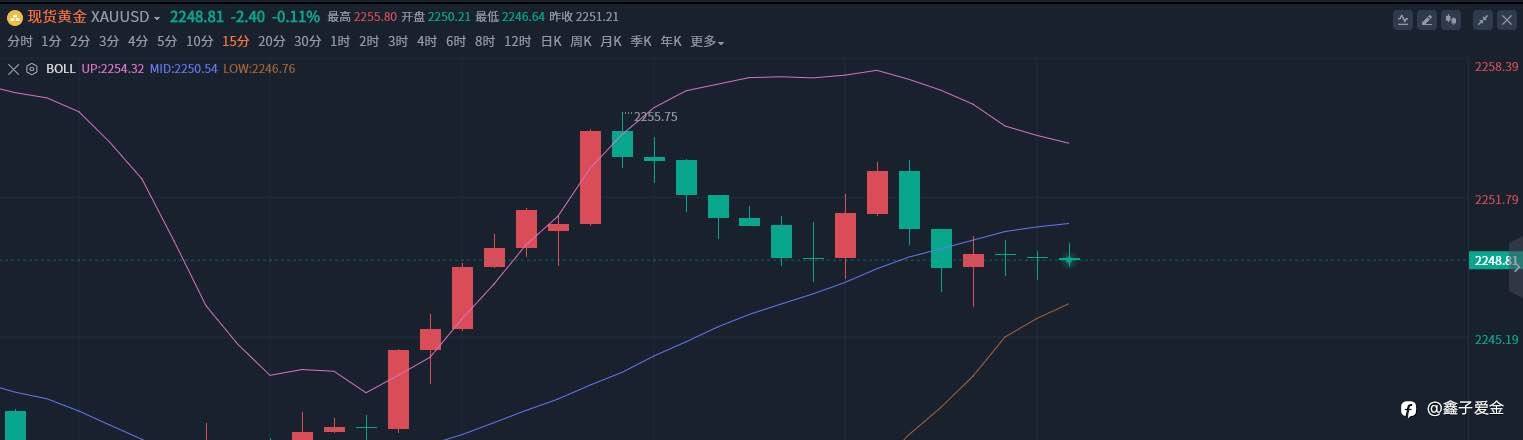Expand the right side panel arrow
Viewport: 1523px width, 440px height.
[1516, 267]
